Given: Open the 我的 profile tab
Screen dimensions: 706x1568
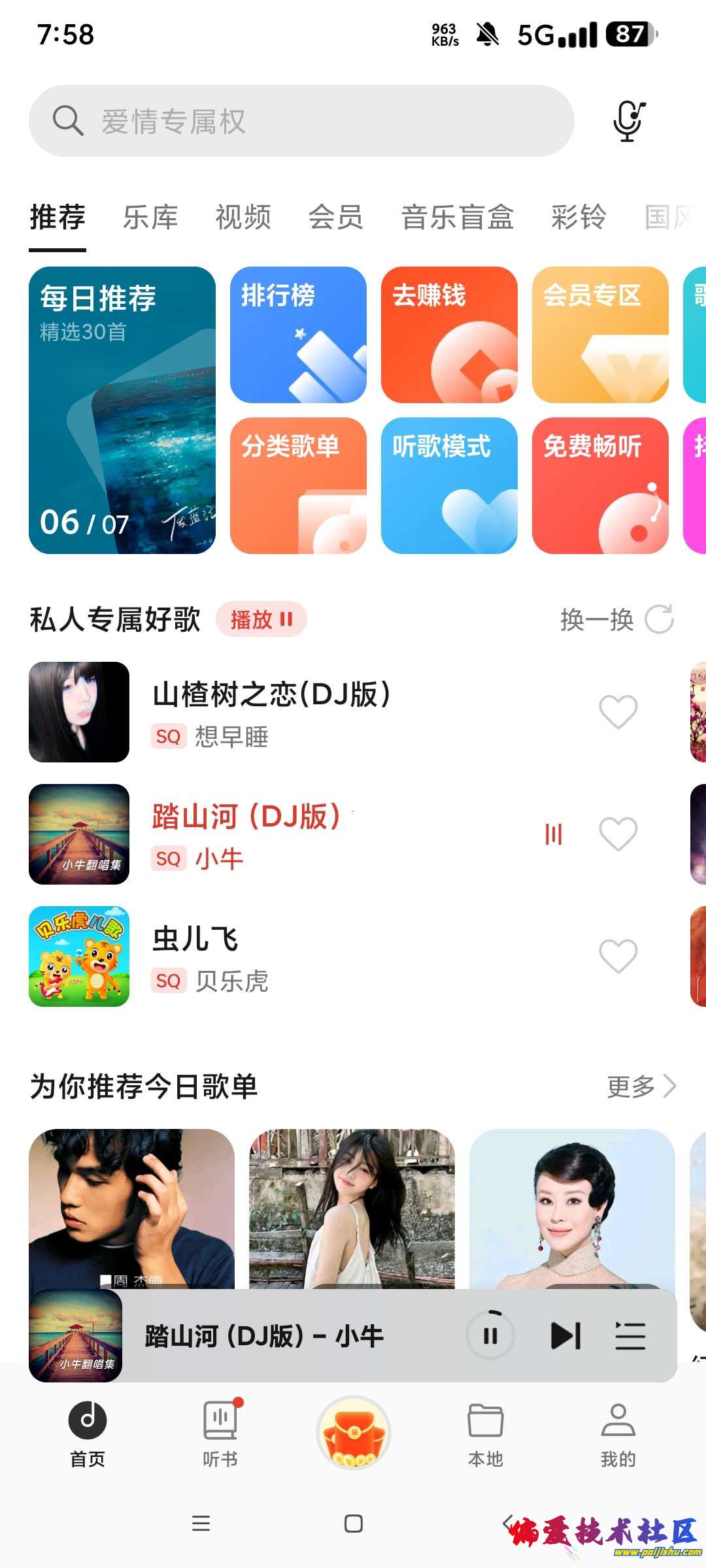Looking at the screenshot, I should [x=618, y=1433].
